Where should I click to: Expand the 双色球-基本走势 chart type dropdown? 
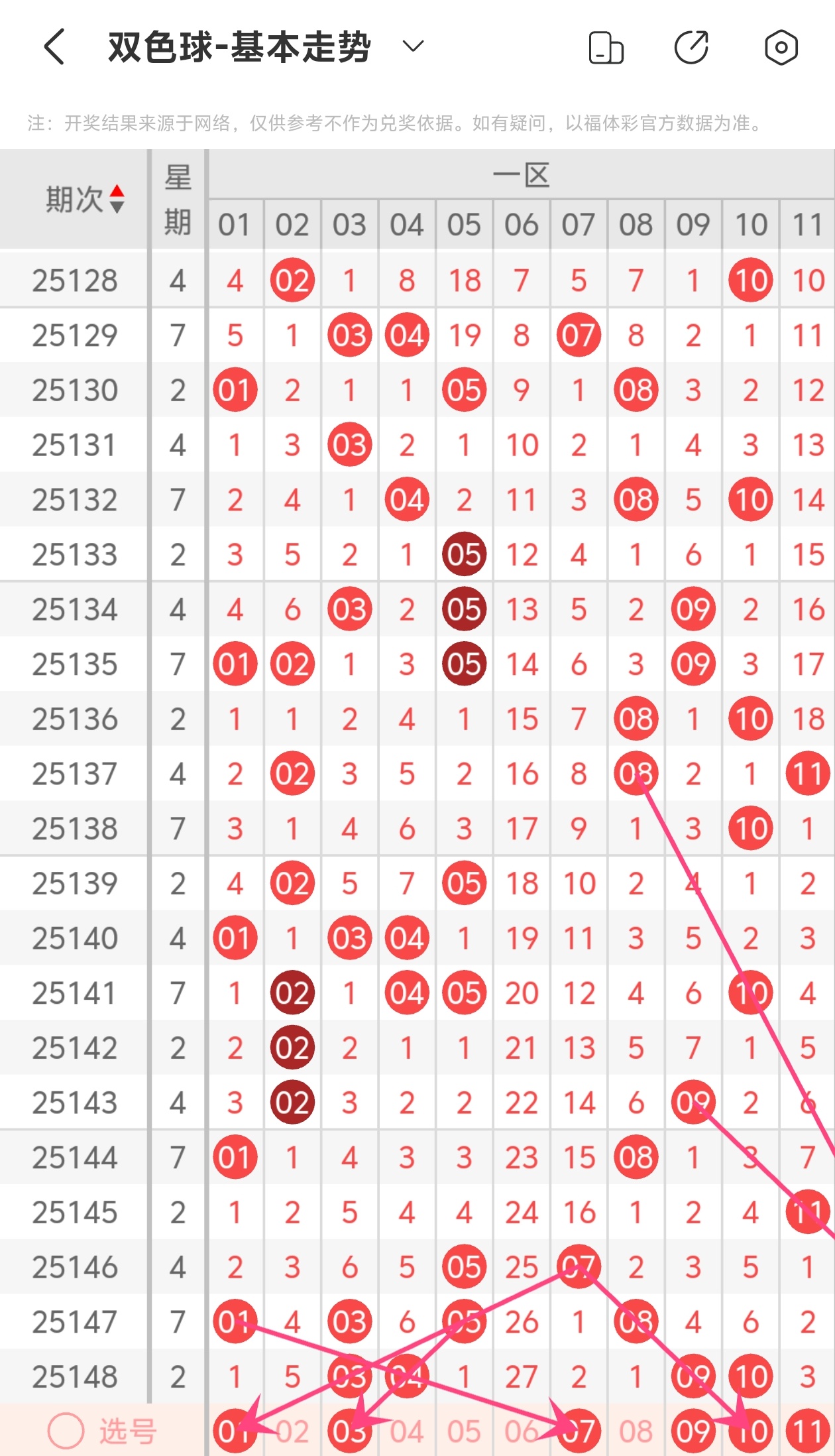click(413, 46)
